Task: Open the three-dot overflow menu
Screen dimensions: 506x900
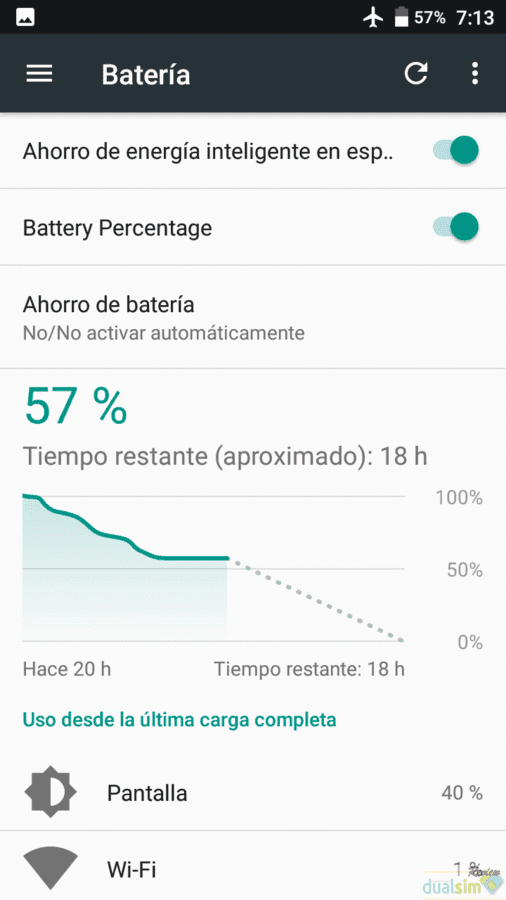Action: pos(474,73)
